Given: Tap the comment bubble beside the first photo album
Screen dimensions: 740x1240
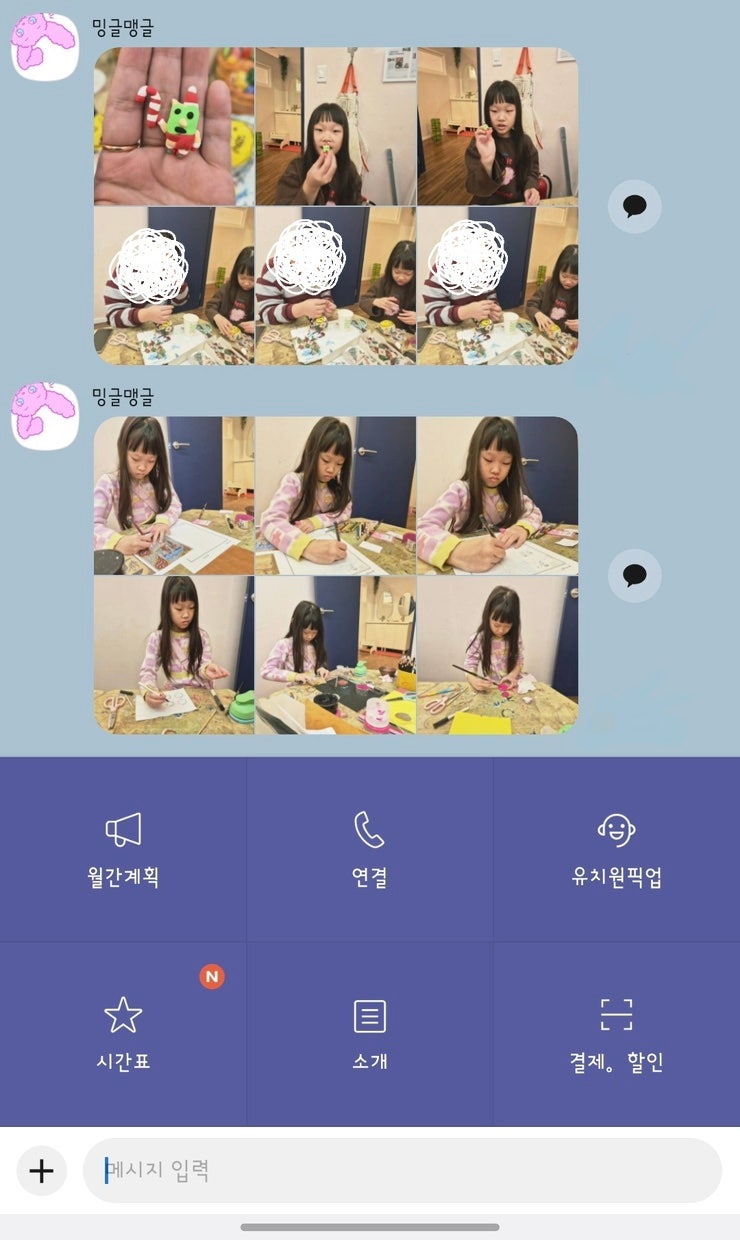Looking at the screenshot, I should (x=634, y=206).
